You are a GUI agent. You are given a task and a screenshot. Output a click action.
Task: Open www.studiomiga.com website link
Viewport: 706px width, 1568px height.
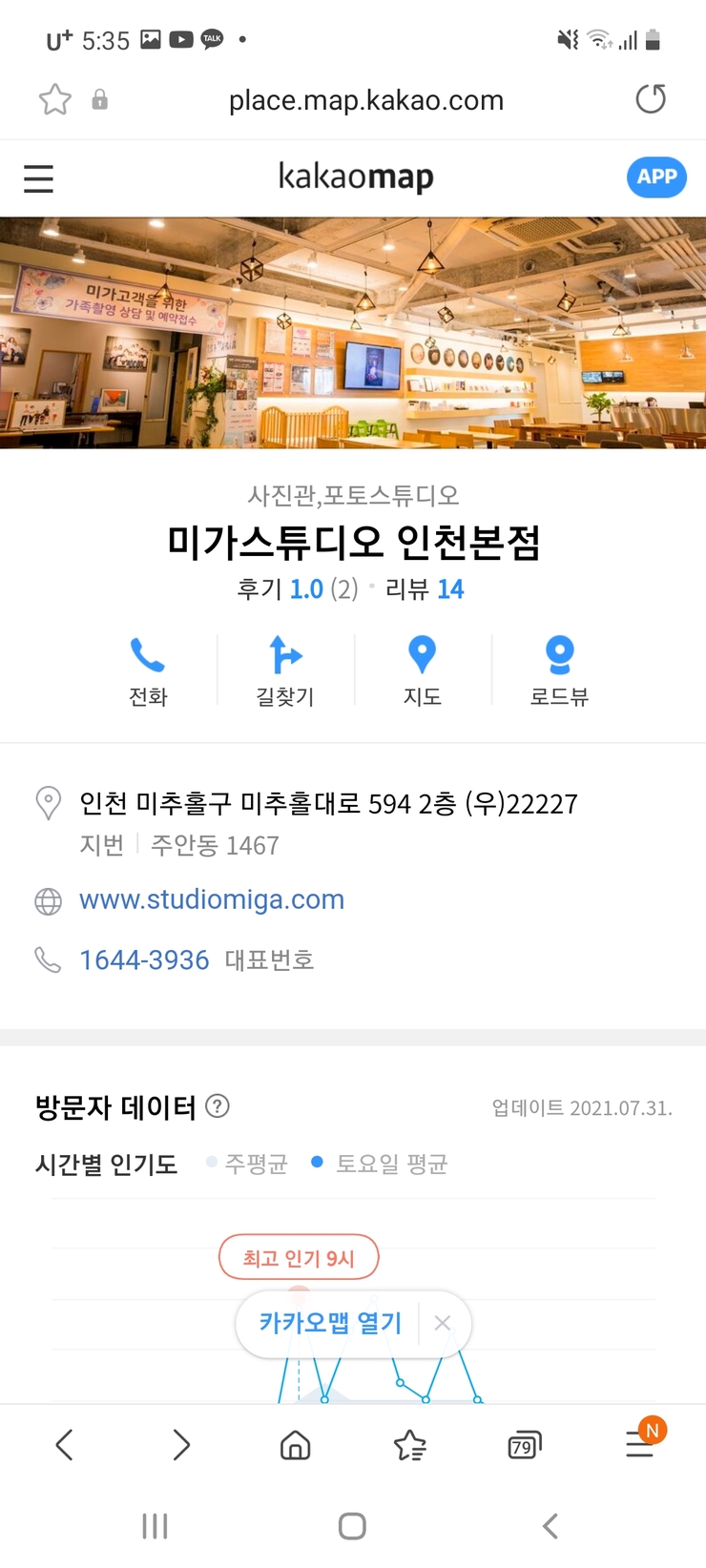click(x=212, y=899)
